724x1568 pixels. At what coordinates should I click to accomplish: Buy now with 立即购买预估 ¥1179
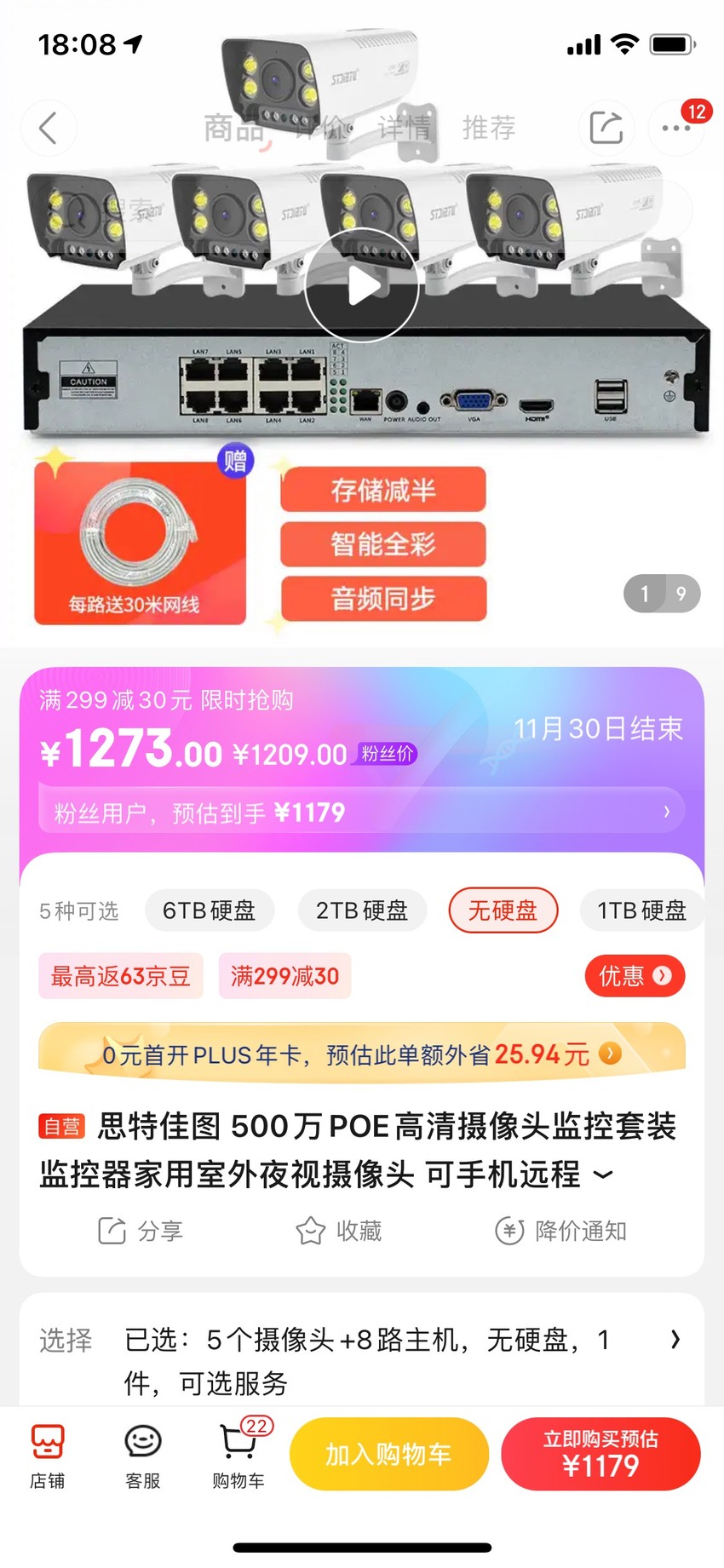click(x=600, y=1454)
